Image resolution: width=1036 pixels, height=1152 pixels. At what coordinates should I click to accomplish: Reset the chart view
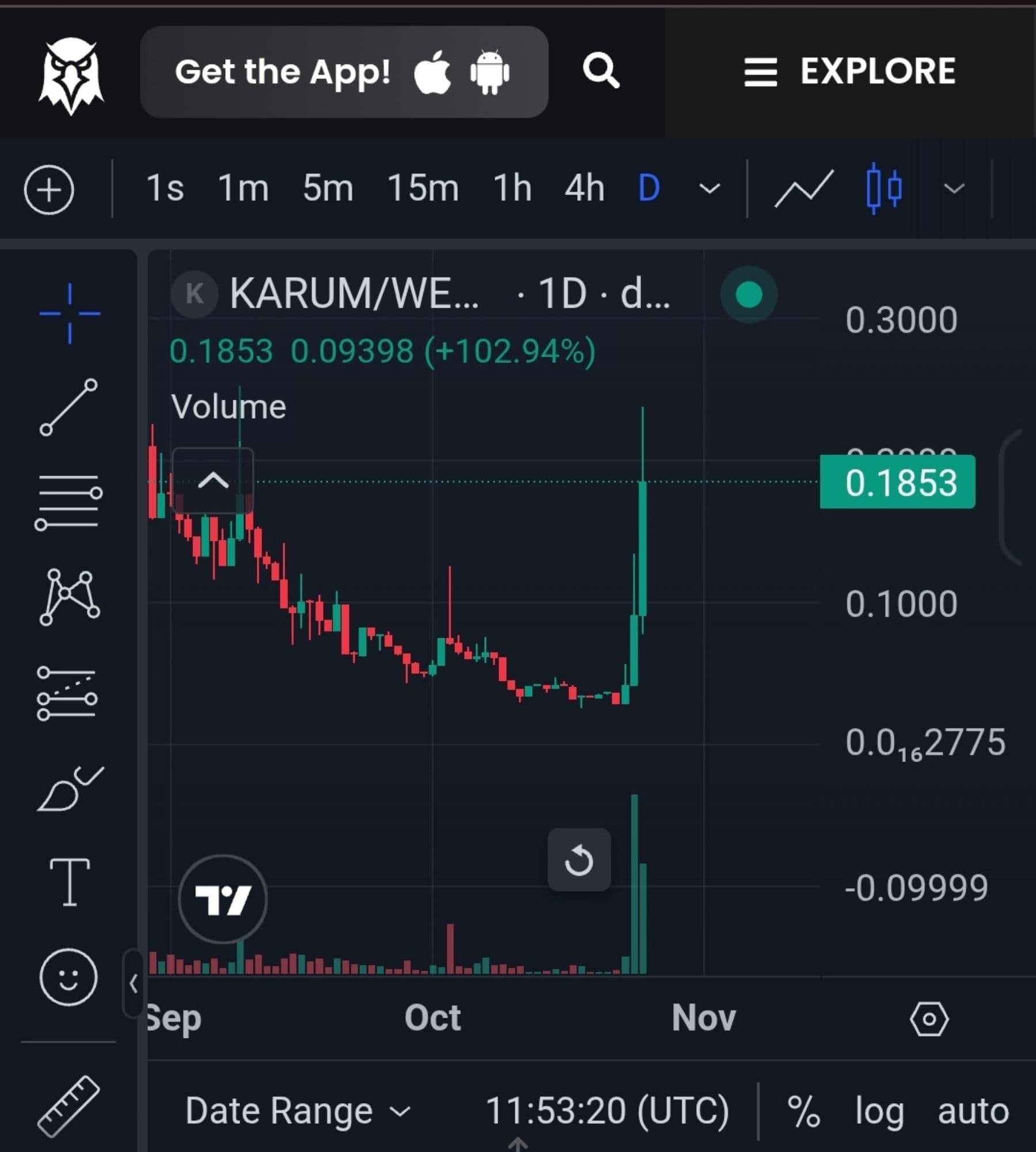(579, 860)
